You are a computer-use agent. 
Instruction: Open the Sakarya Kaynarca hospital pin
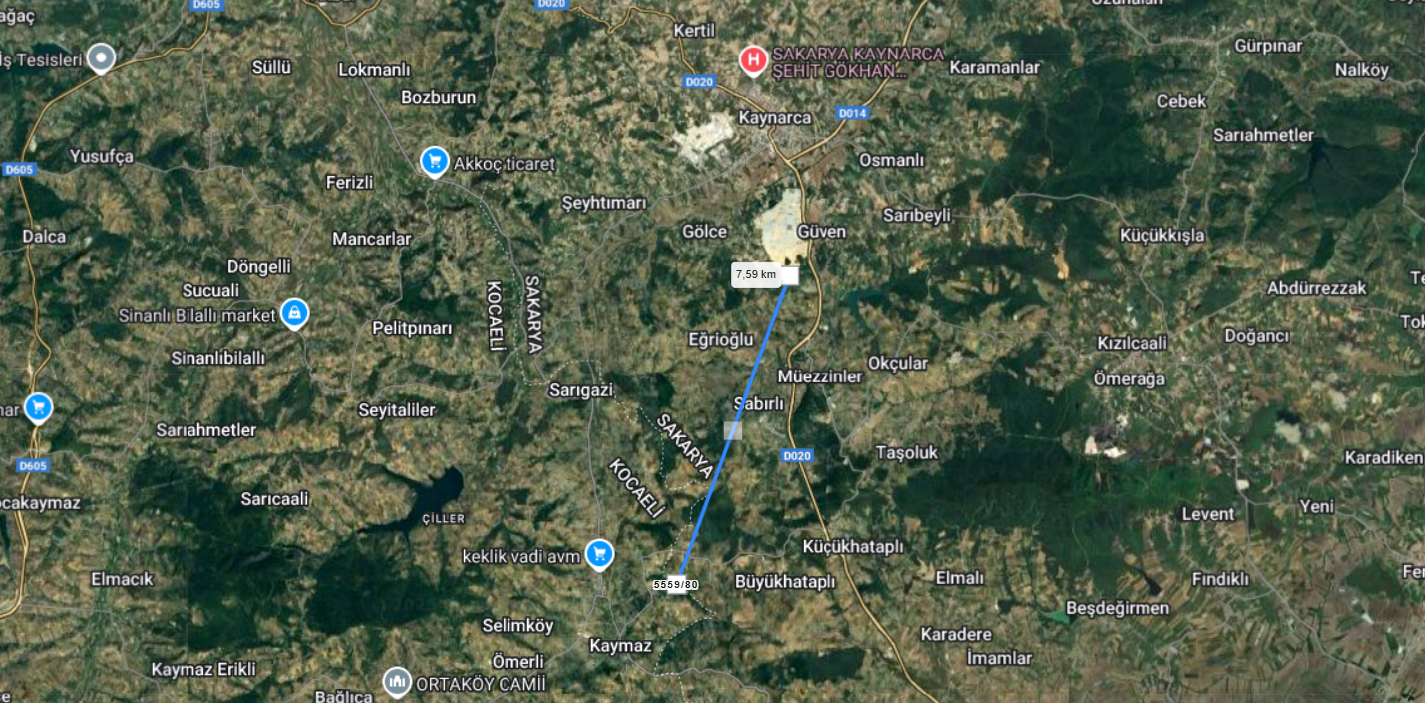[752, 60]
